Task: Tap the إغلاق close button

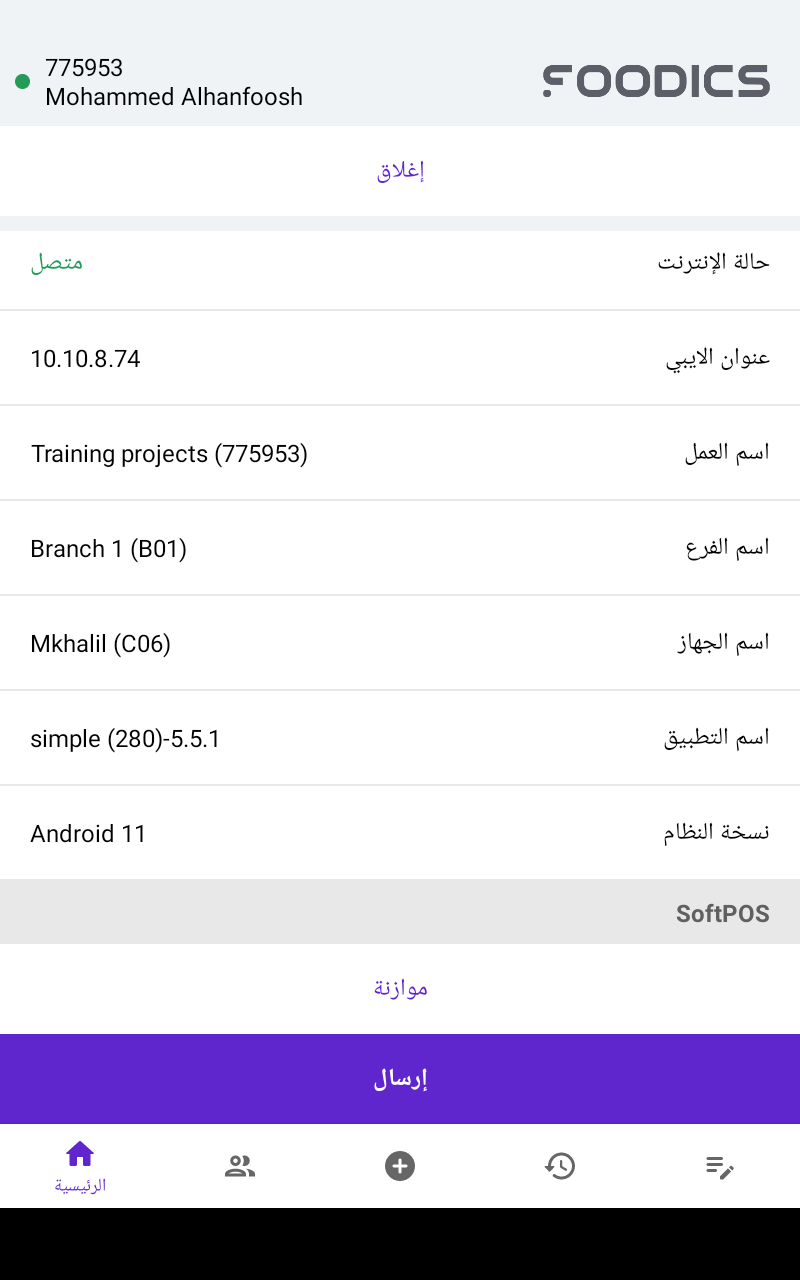Action: (400, 171)
